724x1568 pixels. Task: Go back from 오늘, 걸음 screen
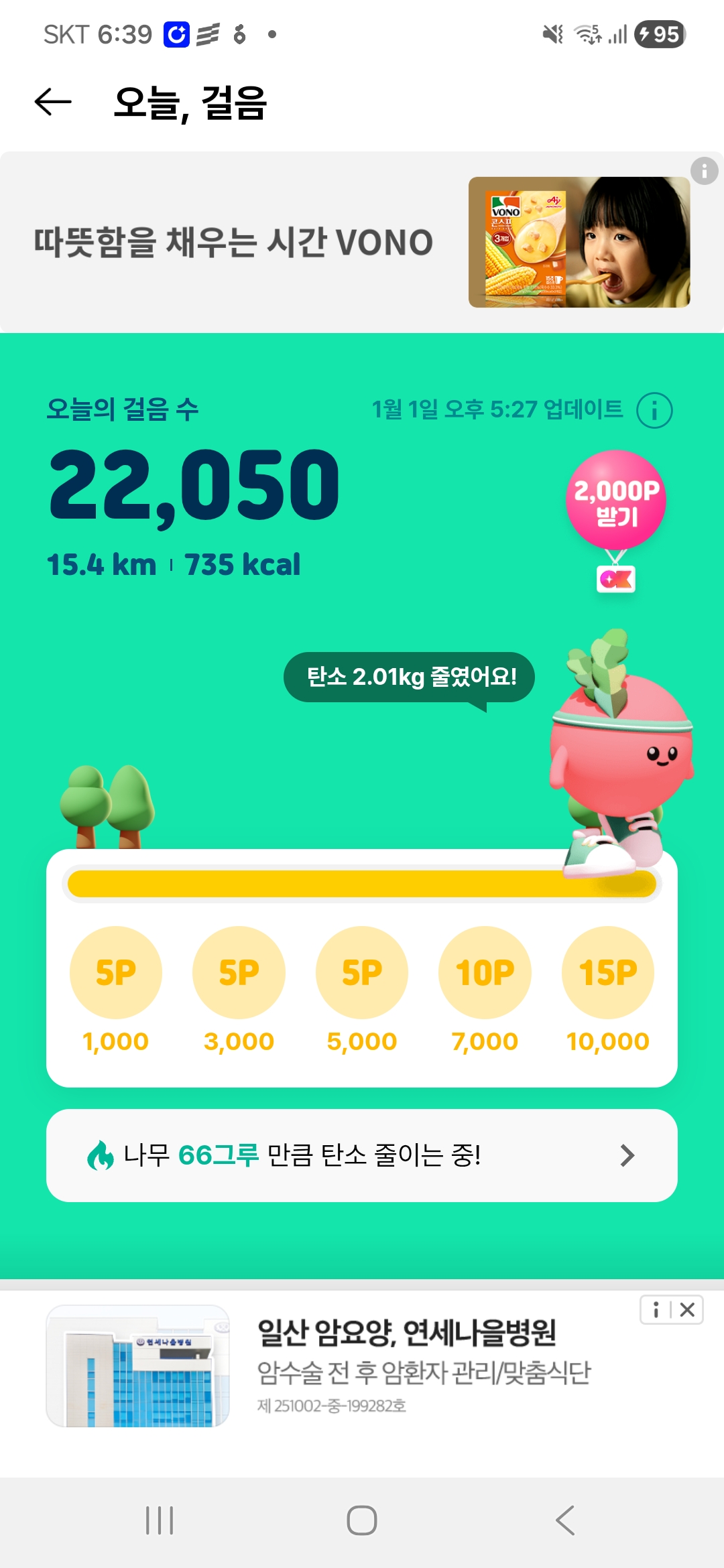pos(53,102)
